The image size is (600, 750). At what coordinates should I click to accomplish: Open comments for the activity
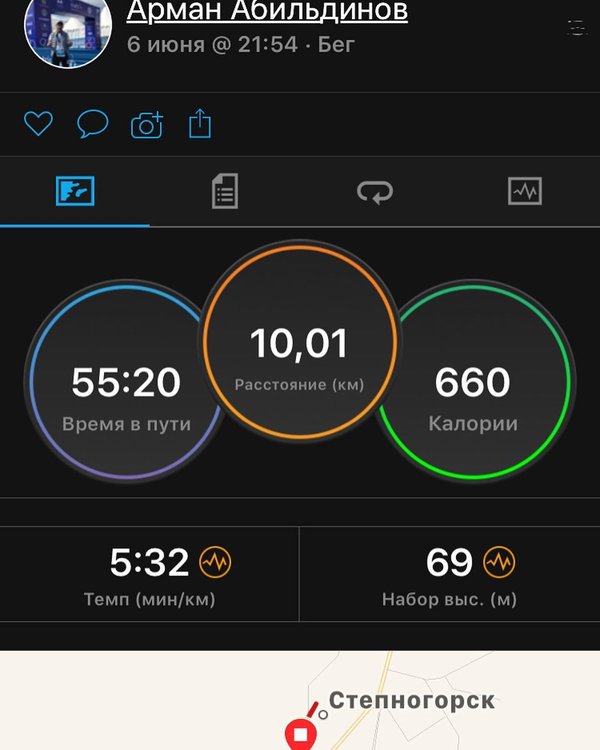point(93,124)
